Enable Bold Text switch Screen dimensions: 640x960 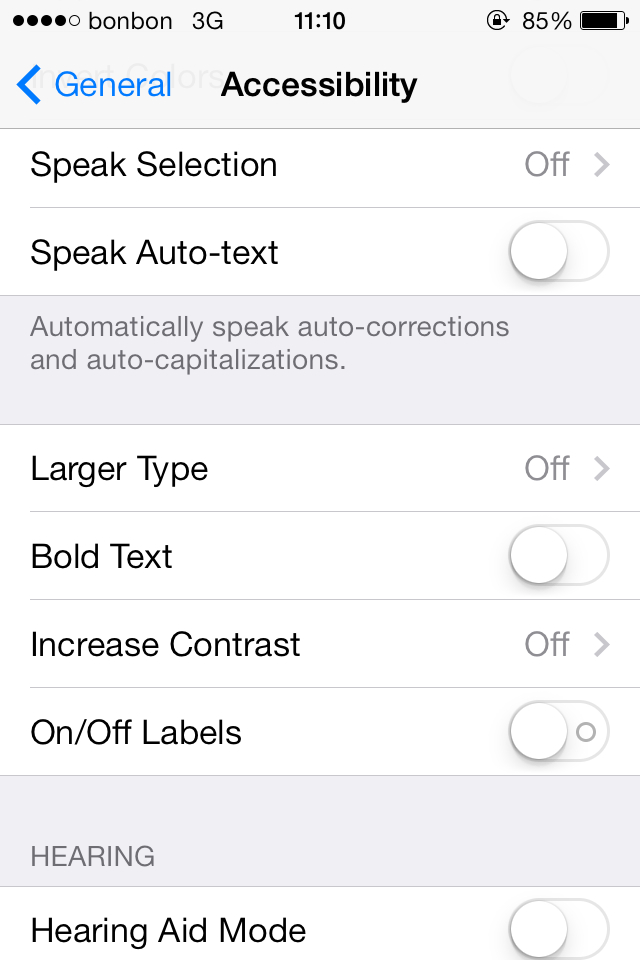coord(558,556)
